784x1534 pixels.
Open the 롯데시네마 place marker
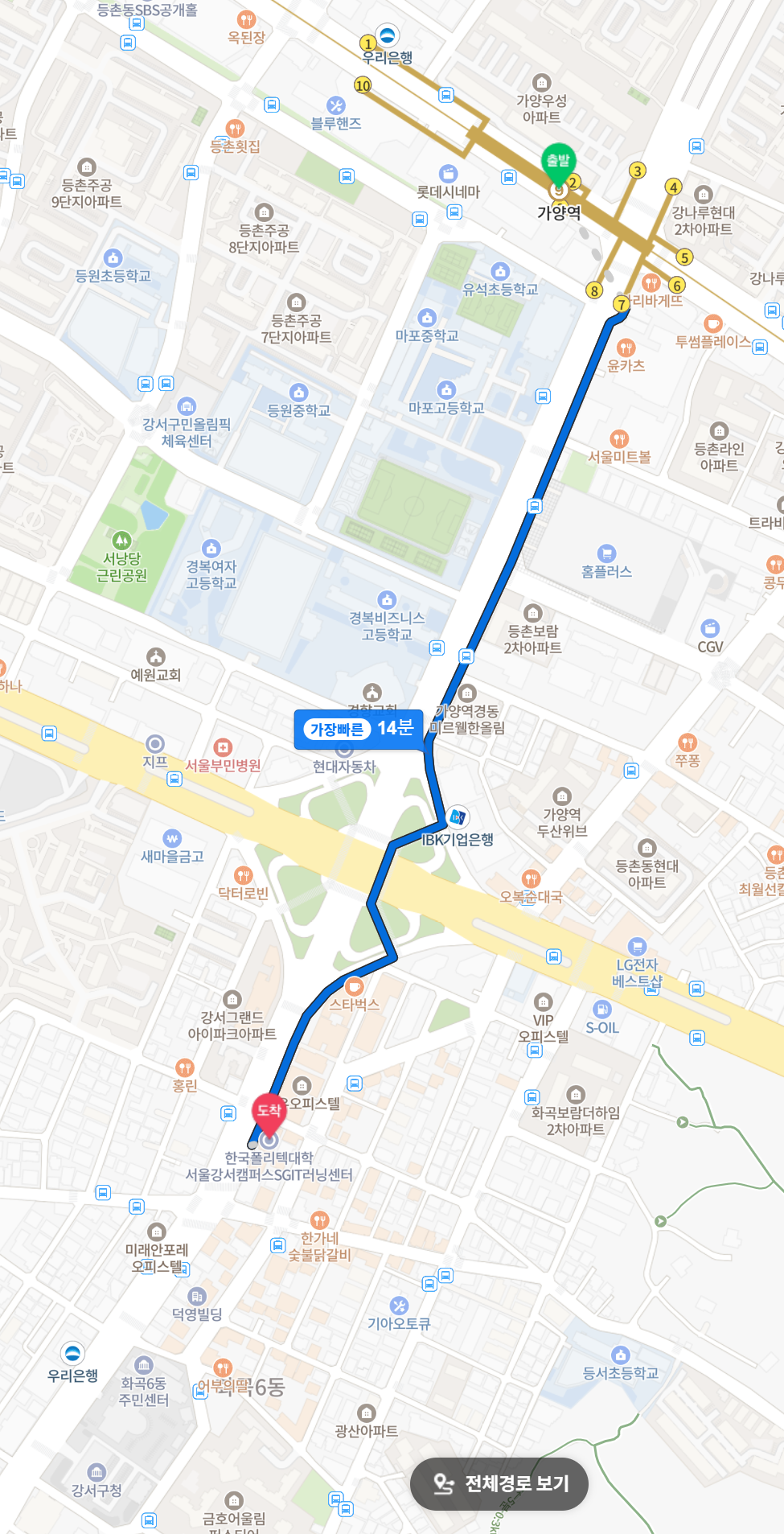(448, 174)
